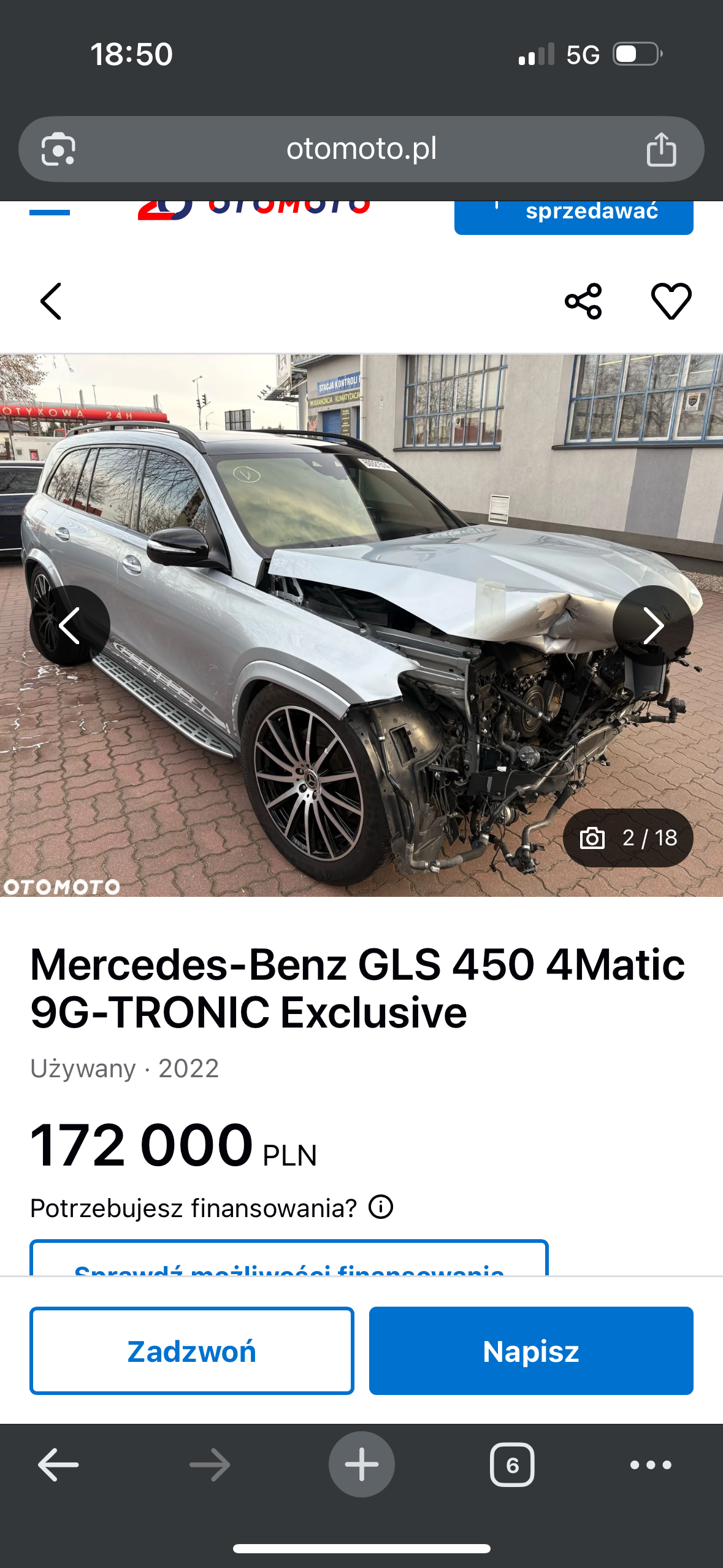Show the previous car photo
723x1568 pixels.
[x=69, y=626]
